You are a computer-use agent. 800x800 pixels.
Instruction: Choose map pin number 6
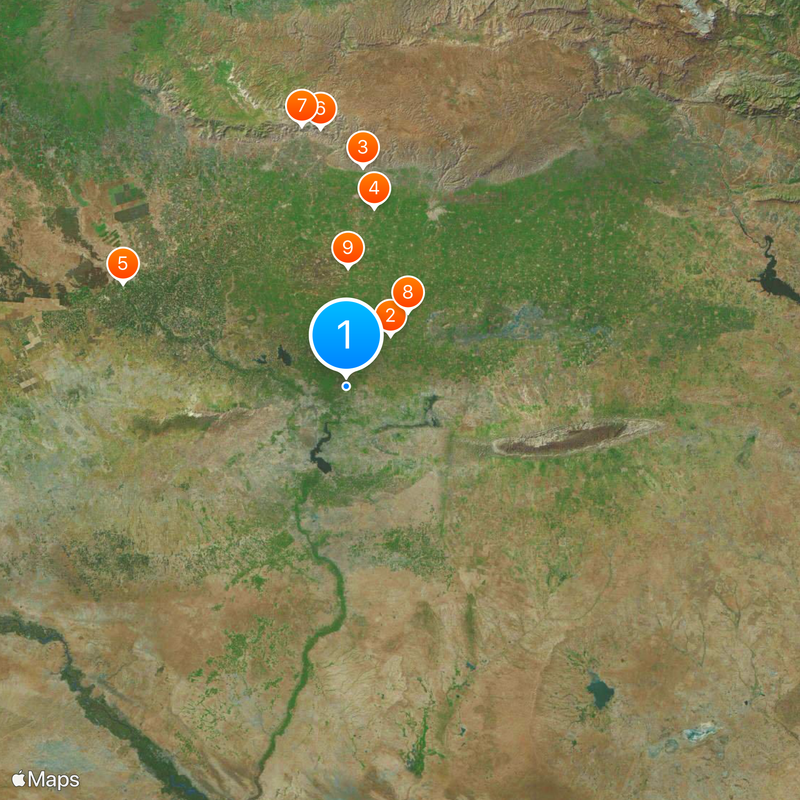tap(324, 108)
